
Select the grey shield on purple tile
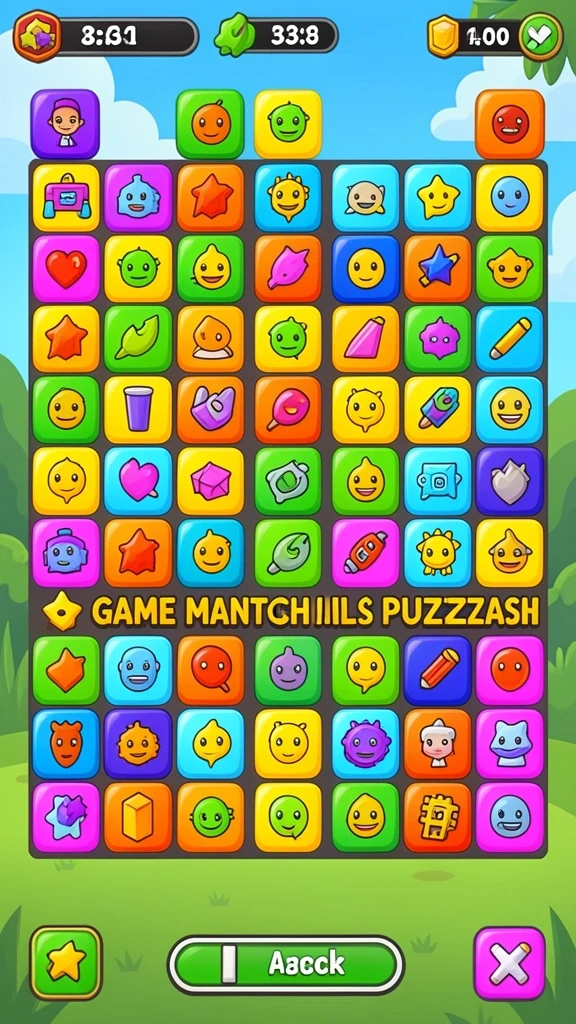pos(509,481)
